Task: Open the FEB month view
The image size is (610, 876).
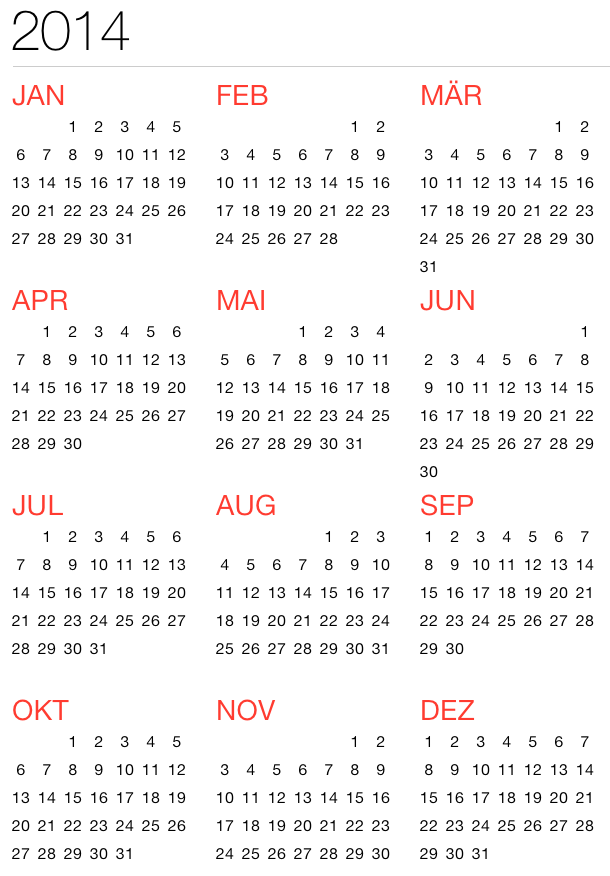Action: [x=242, y=96]
